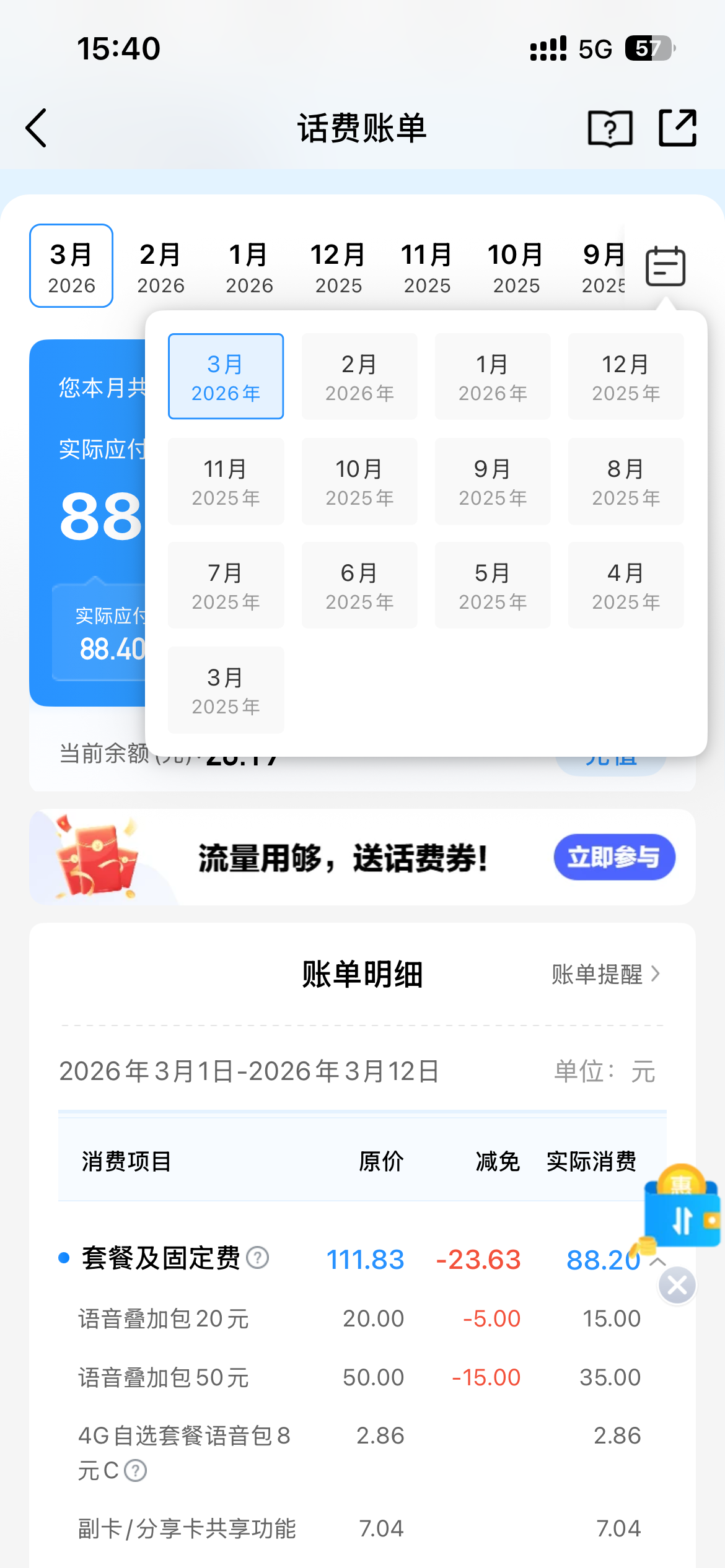Choose 10月 2025年 from the month grid
Screen dimensions: 725x1568
[359, 481]
